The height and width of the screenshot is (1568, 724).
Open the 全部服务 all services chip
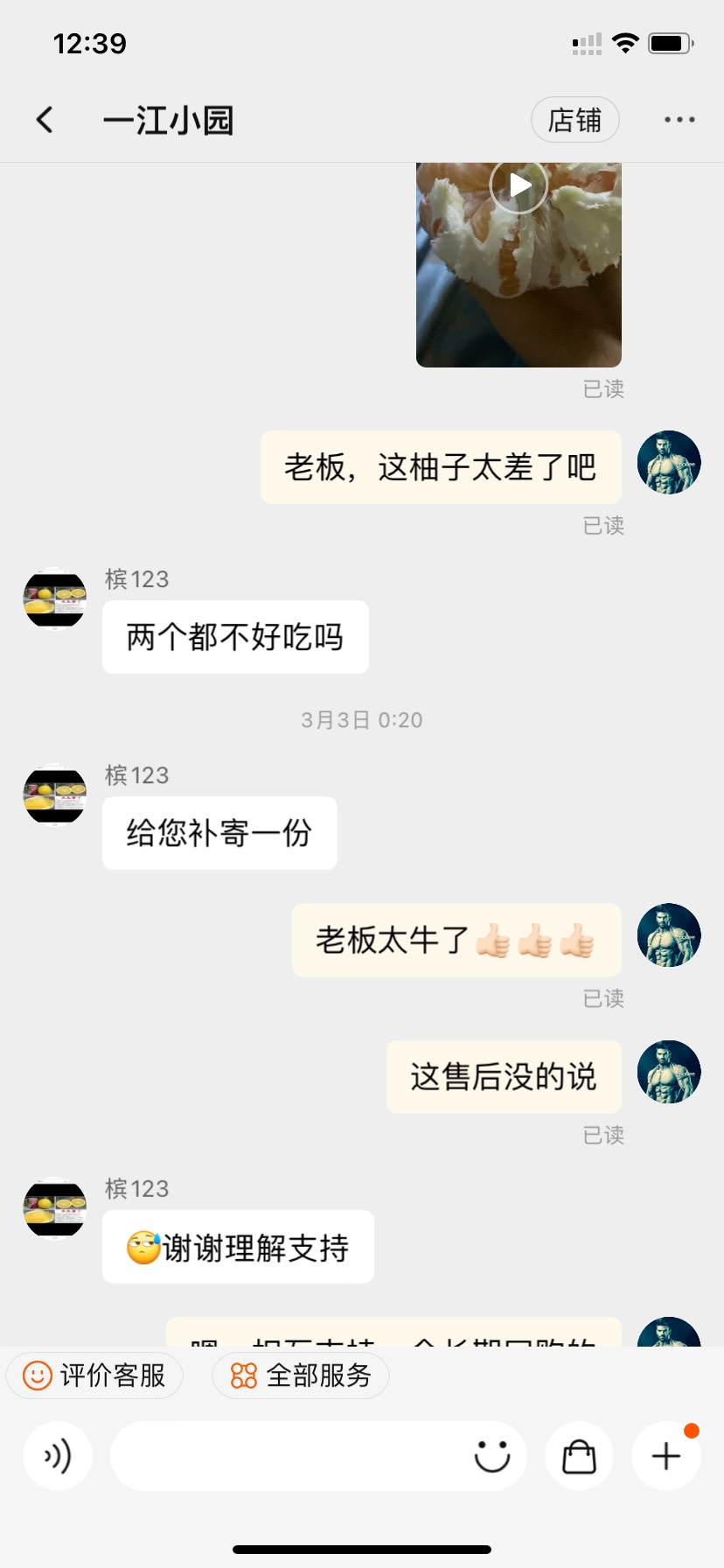click(301, 1375)
